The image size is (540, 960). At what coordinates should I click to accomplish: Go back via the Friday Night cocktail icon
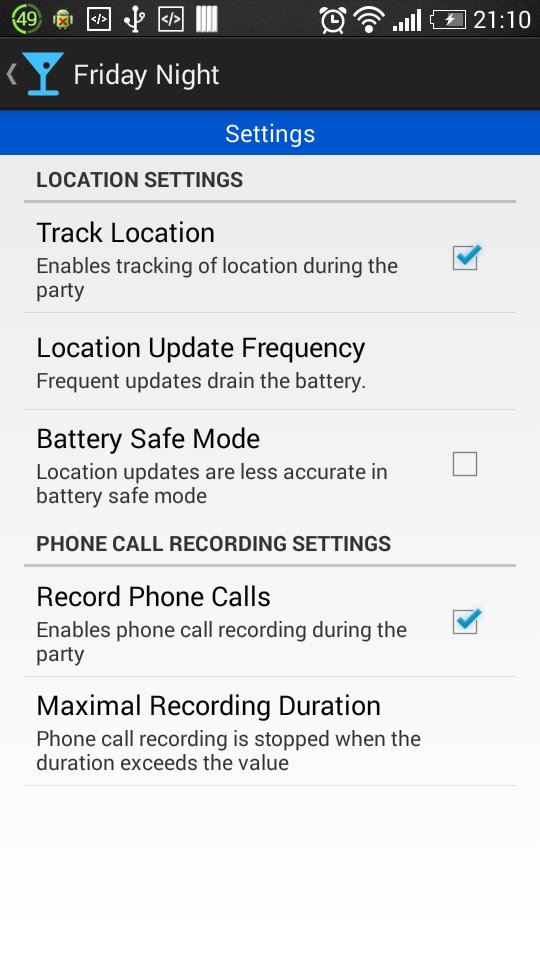point(43,74)
